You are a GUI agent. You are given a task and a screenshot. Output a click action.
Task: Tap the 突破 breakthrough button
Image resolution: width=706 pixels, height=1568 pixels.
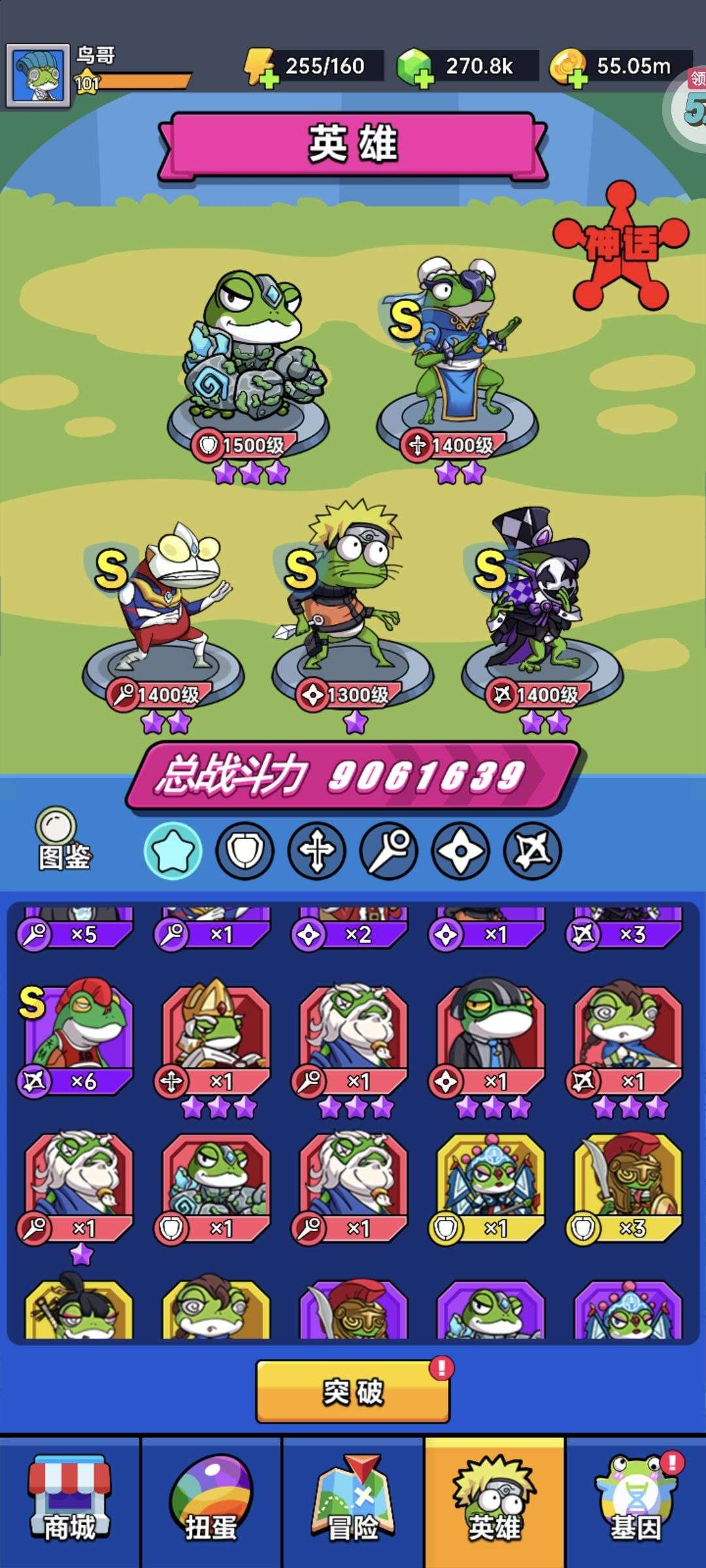coord(353,1392)
